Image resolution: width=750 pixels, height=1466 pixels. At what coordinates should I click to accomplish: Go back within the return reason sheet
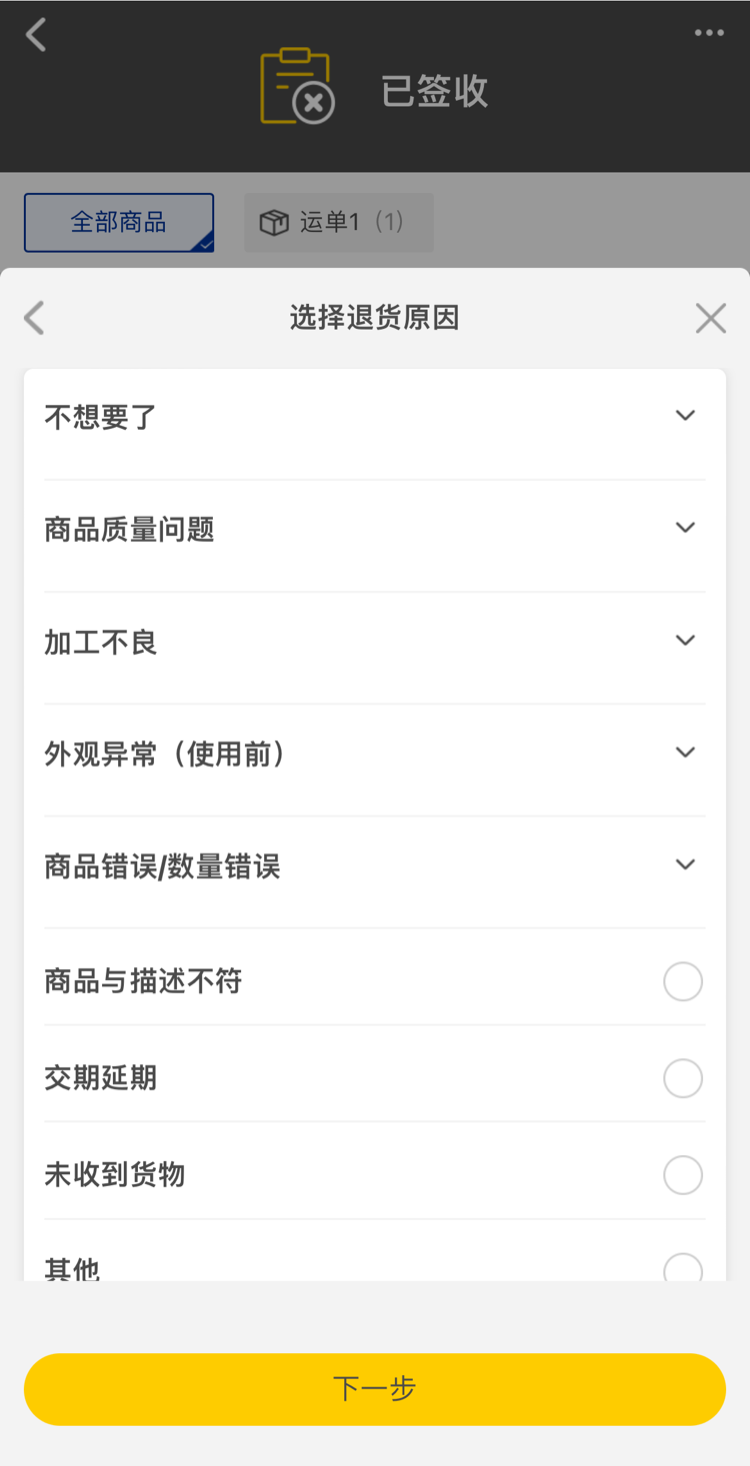pyautogui.click(x=35, y=318)
